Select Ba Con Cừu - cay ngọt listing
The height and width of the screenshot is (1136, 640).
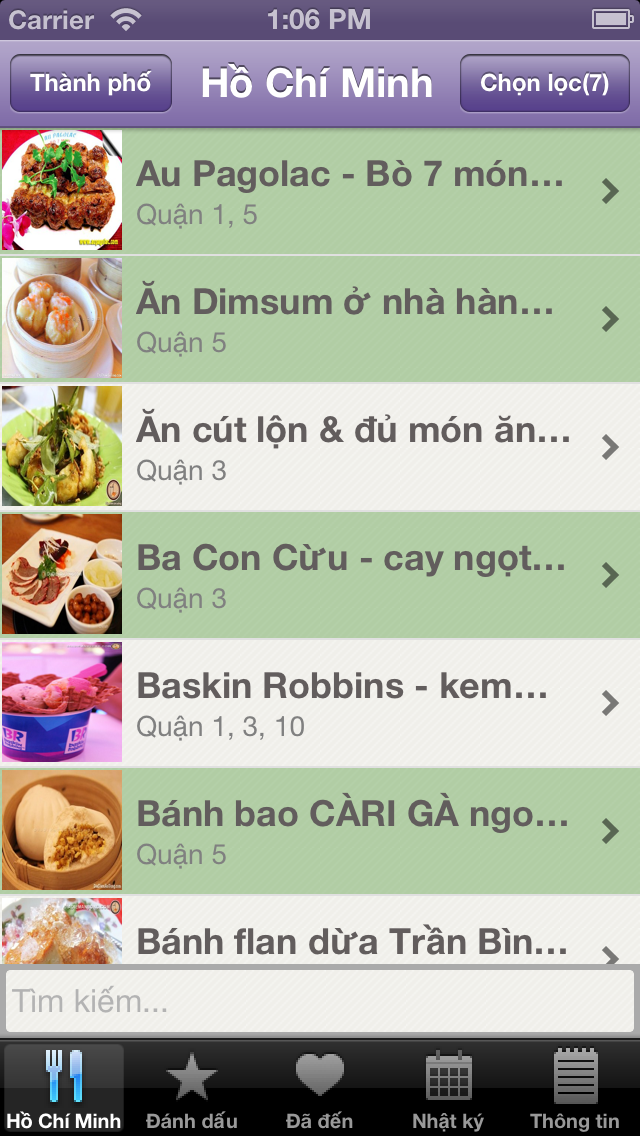[x=350, y=575]
